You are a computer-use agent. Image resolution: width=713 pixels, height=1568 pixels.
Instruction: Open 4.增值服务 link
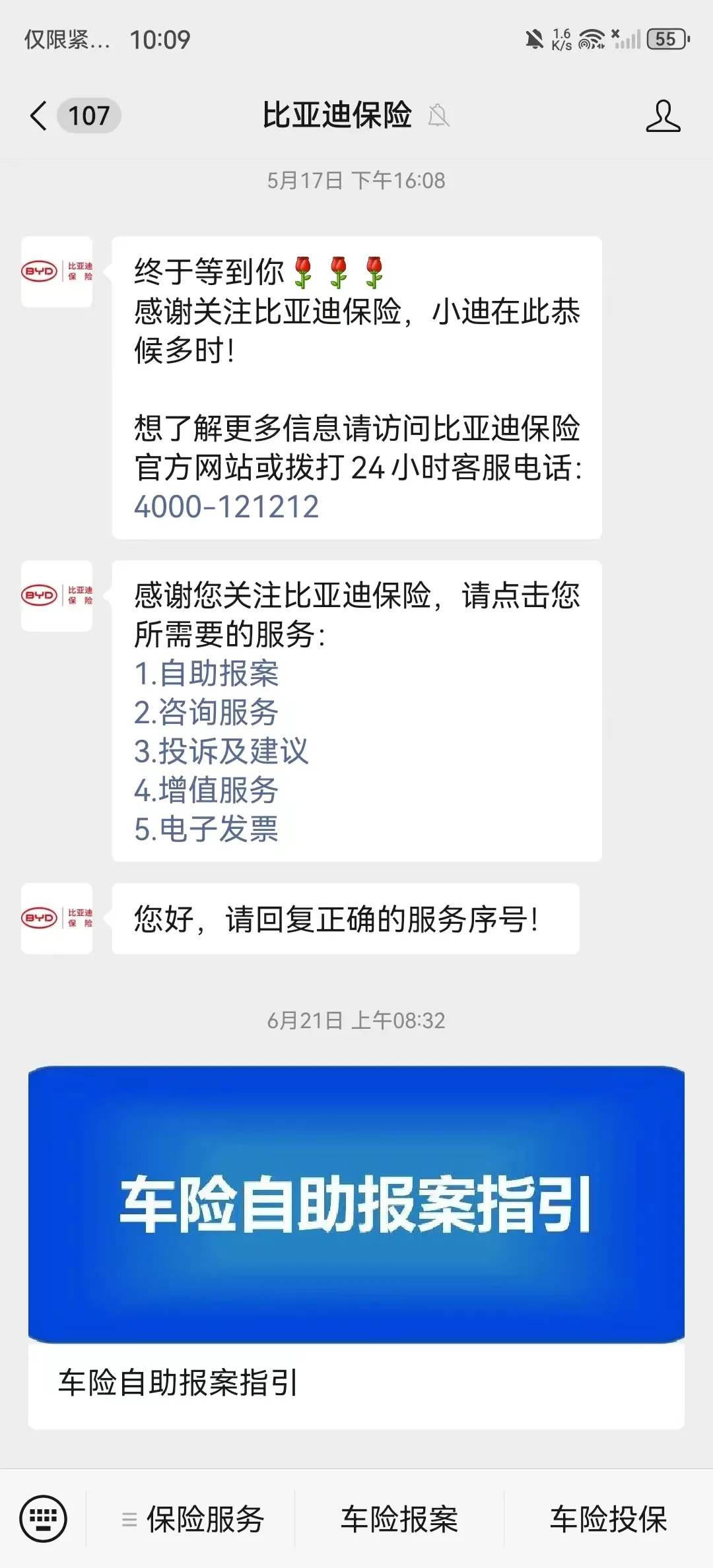(x=206, y=791)
